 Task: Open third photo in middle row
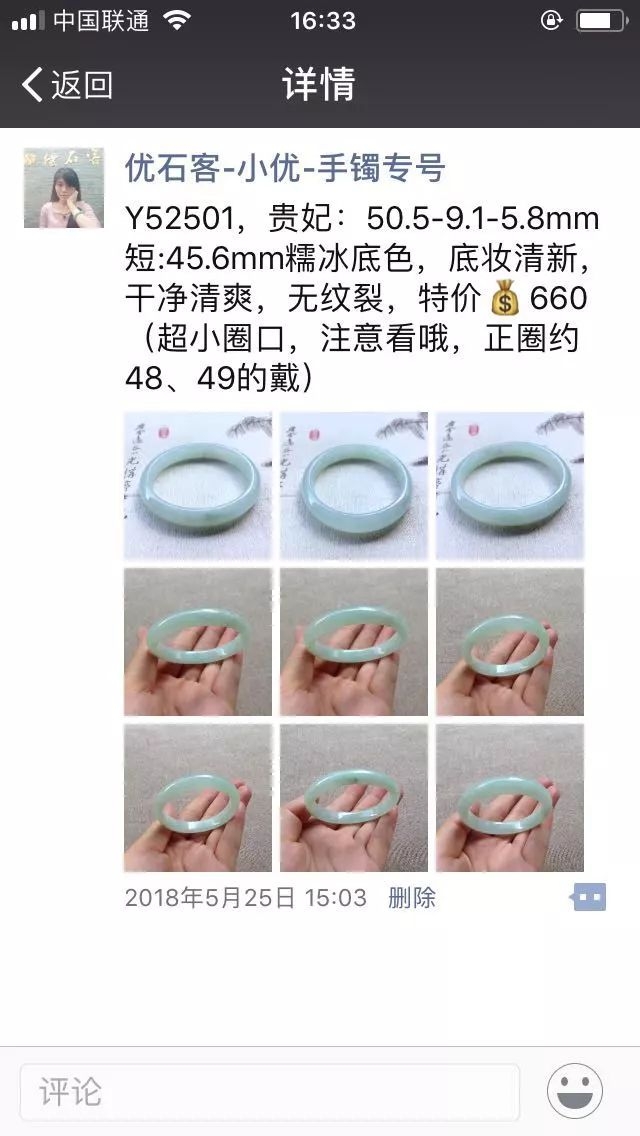(510, 642)
